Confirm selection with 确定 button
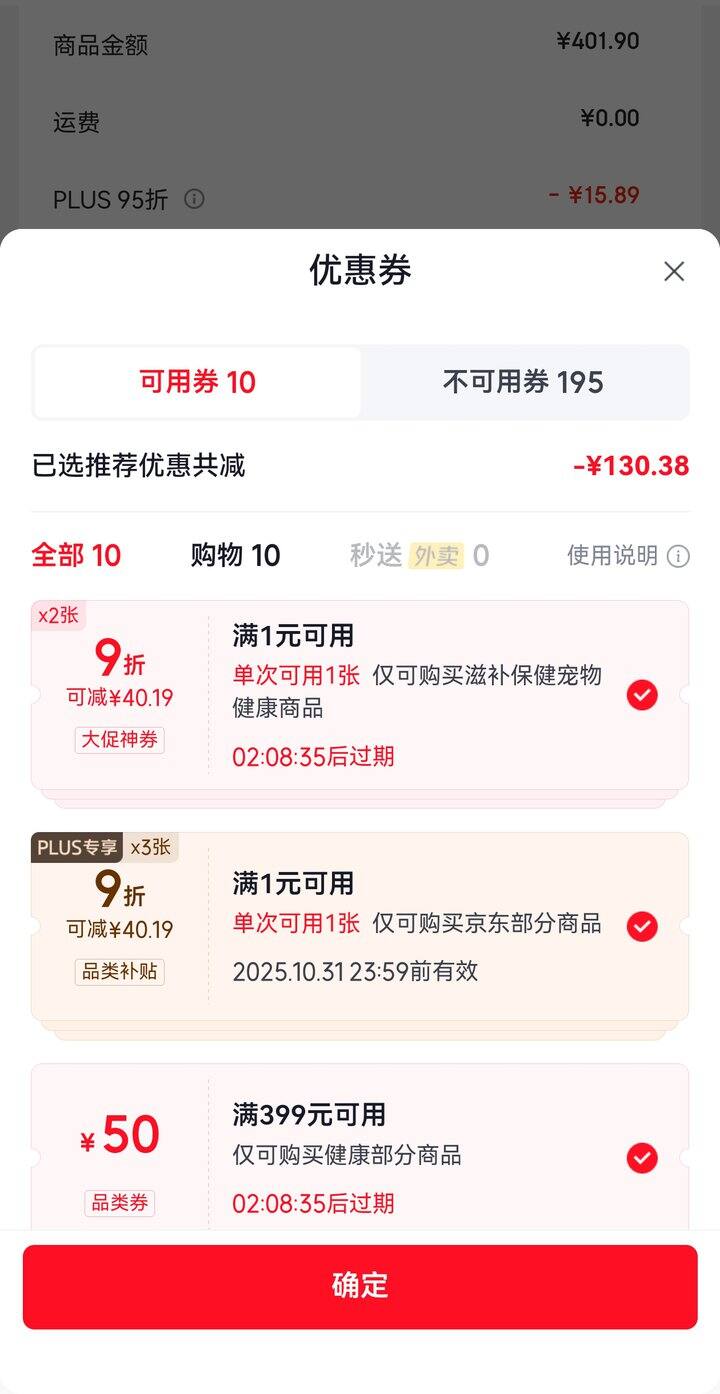Image resolution: width=720 pixels, height=1394 pixels. [360, 1286]
